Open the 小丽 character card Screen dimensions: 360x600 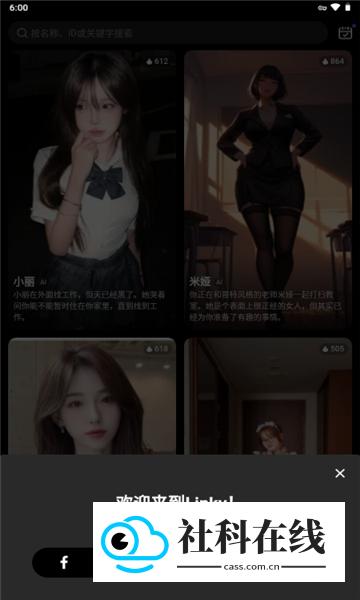[92, 189]
